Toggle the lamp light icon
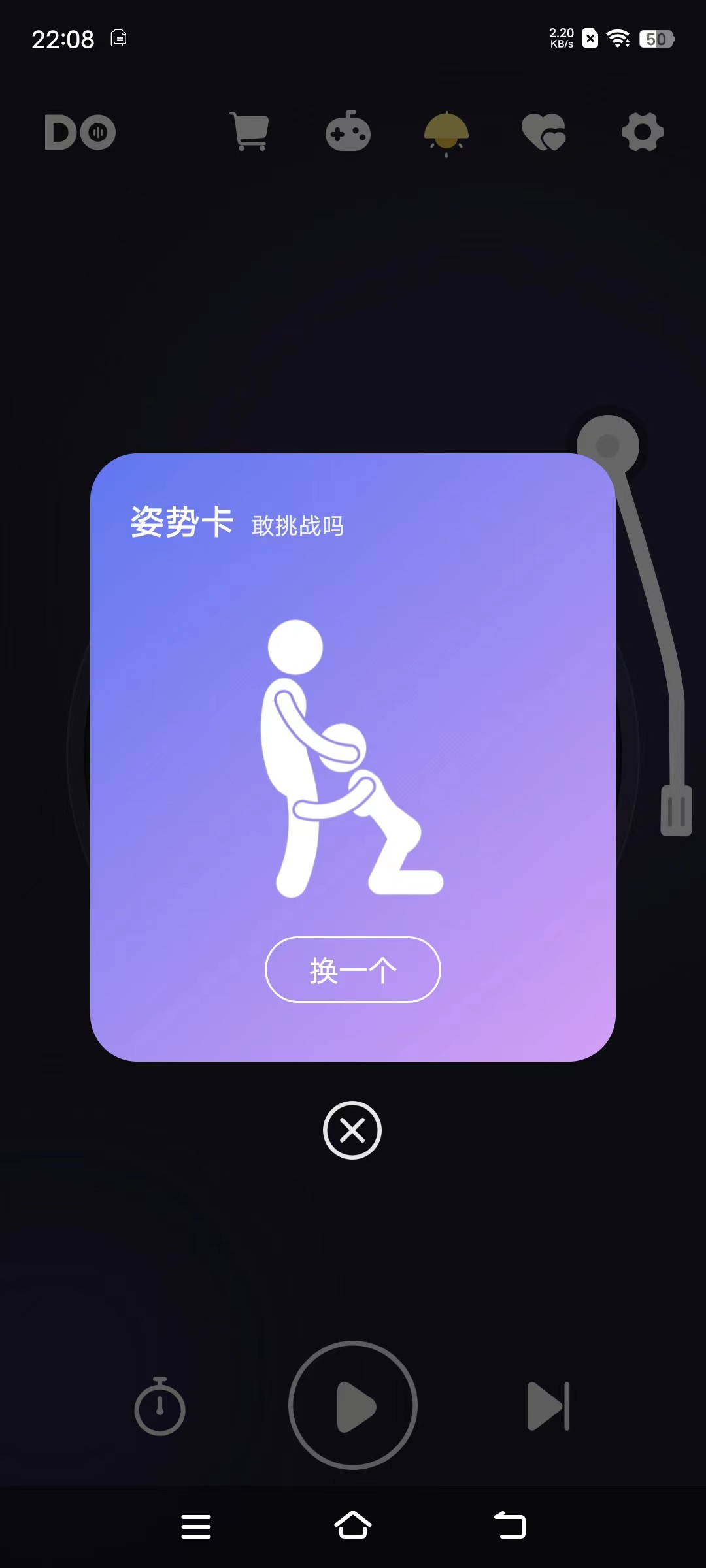Viewport: 706px width, 1568px height. (x=446, y=133)
